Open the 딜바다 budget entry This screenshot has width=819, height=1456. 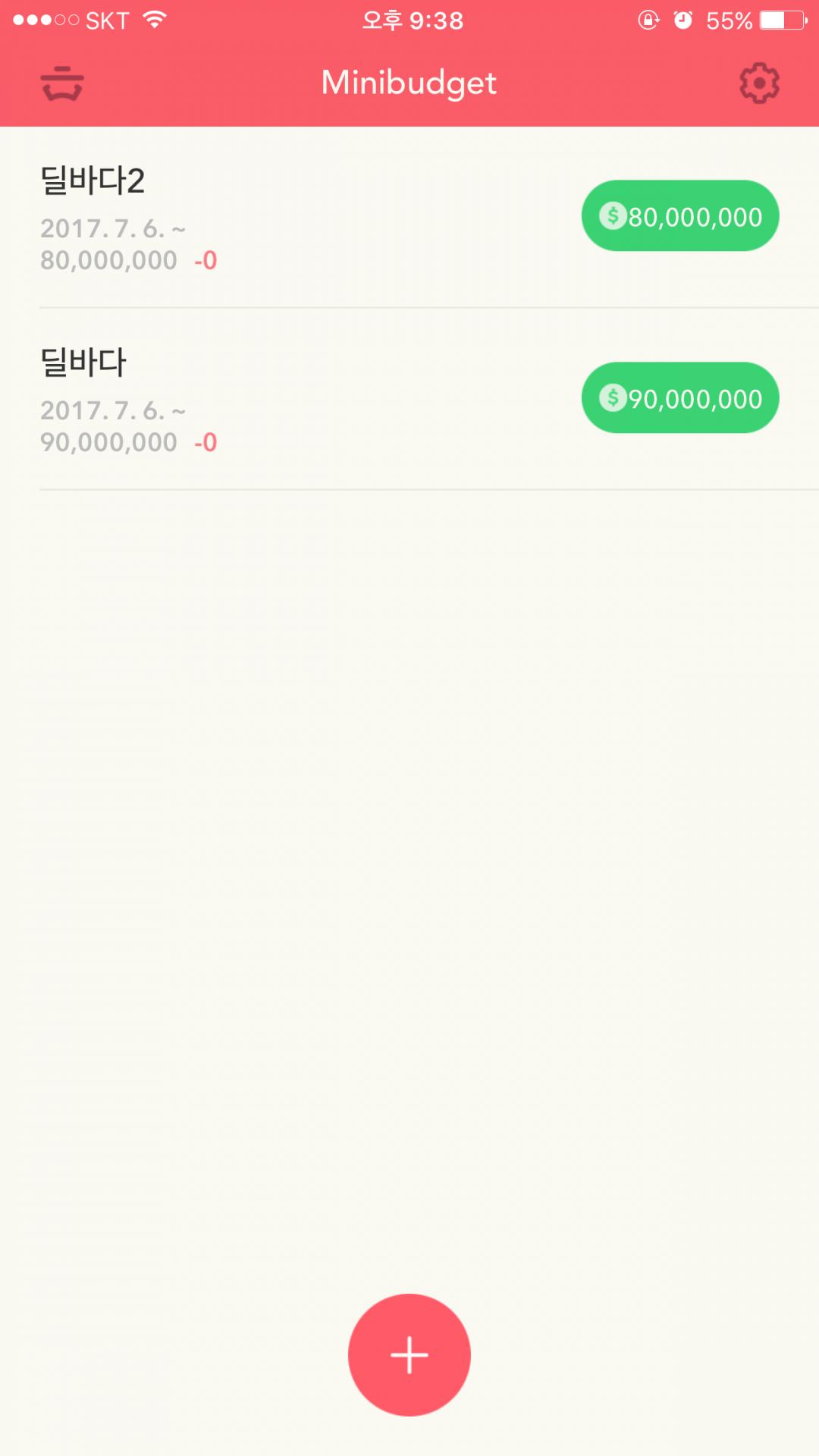(x=227, y=400)
